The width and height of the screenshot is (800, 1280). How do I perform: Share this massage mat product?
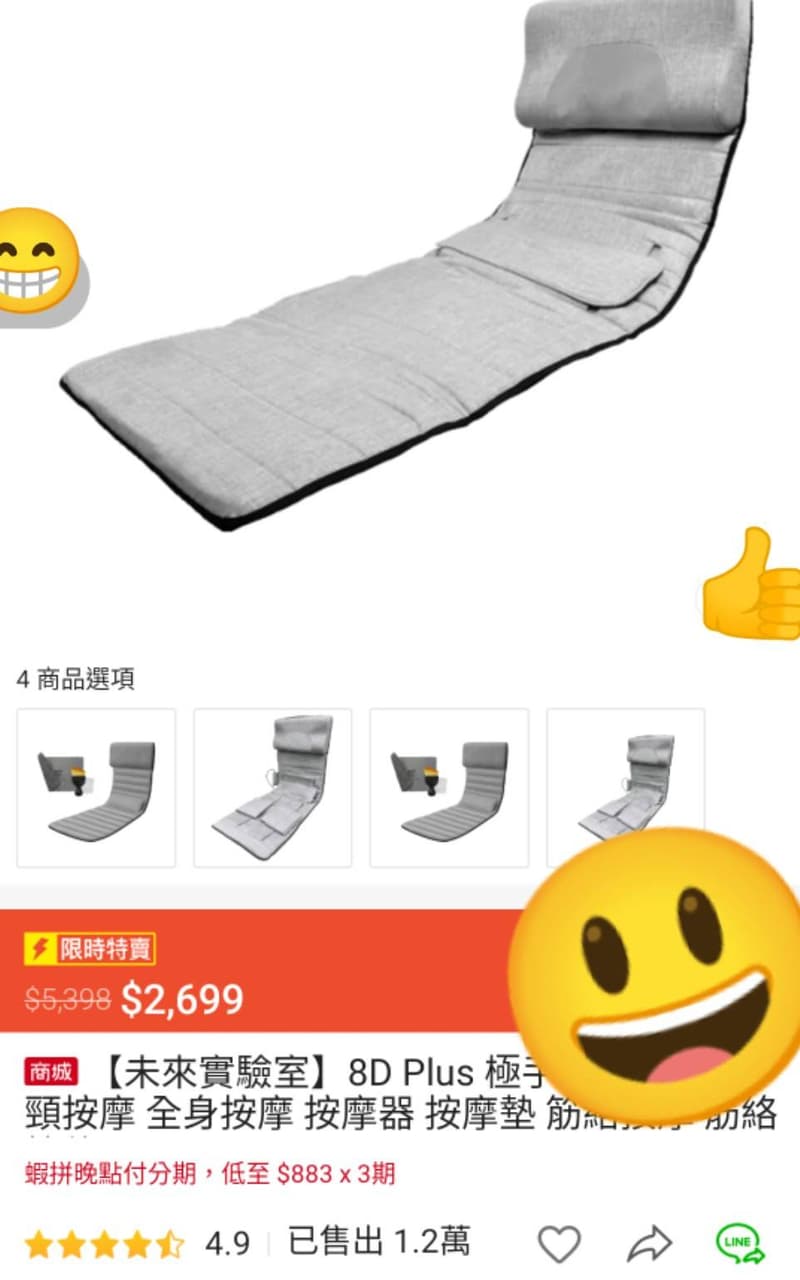click(649, 1244)
